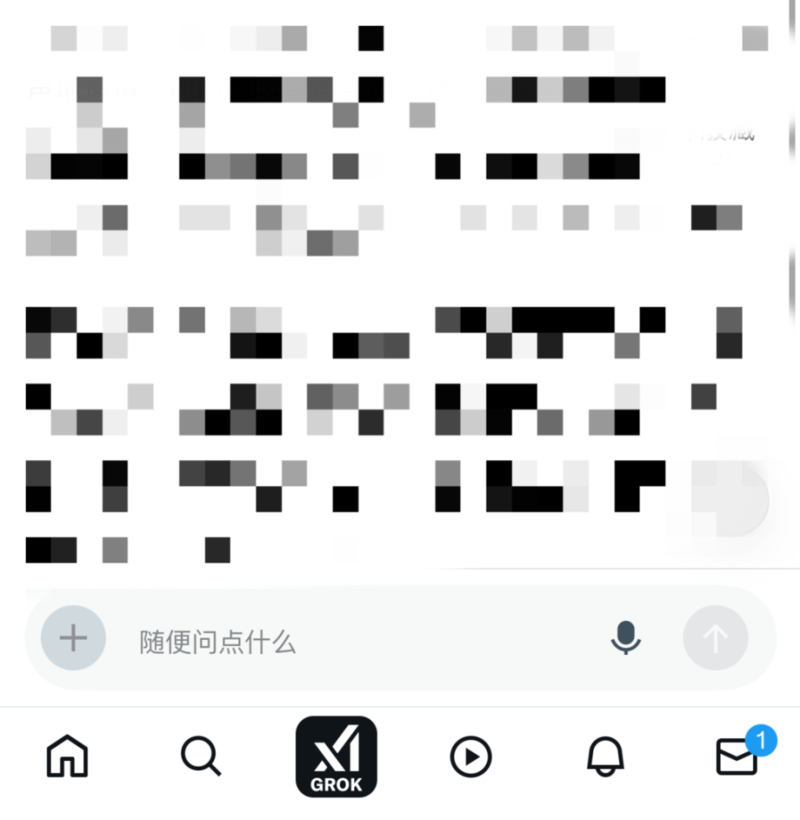Switch to the video play tab
The width and height of the screenshot is (800, 820).
470,757
